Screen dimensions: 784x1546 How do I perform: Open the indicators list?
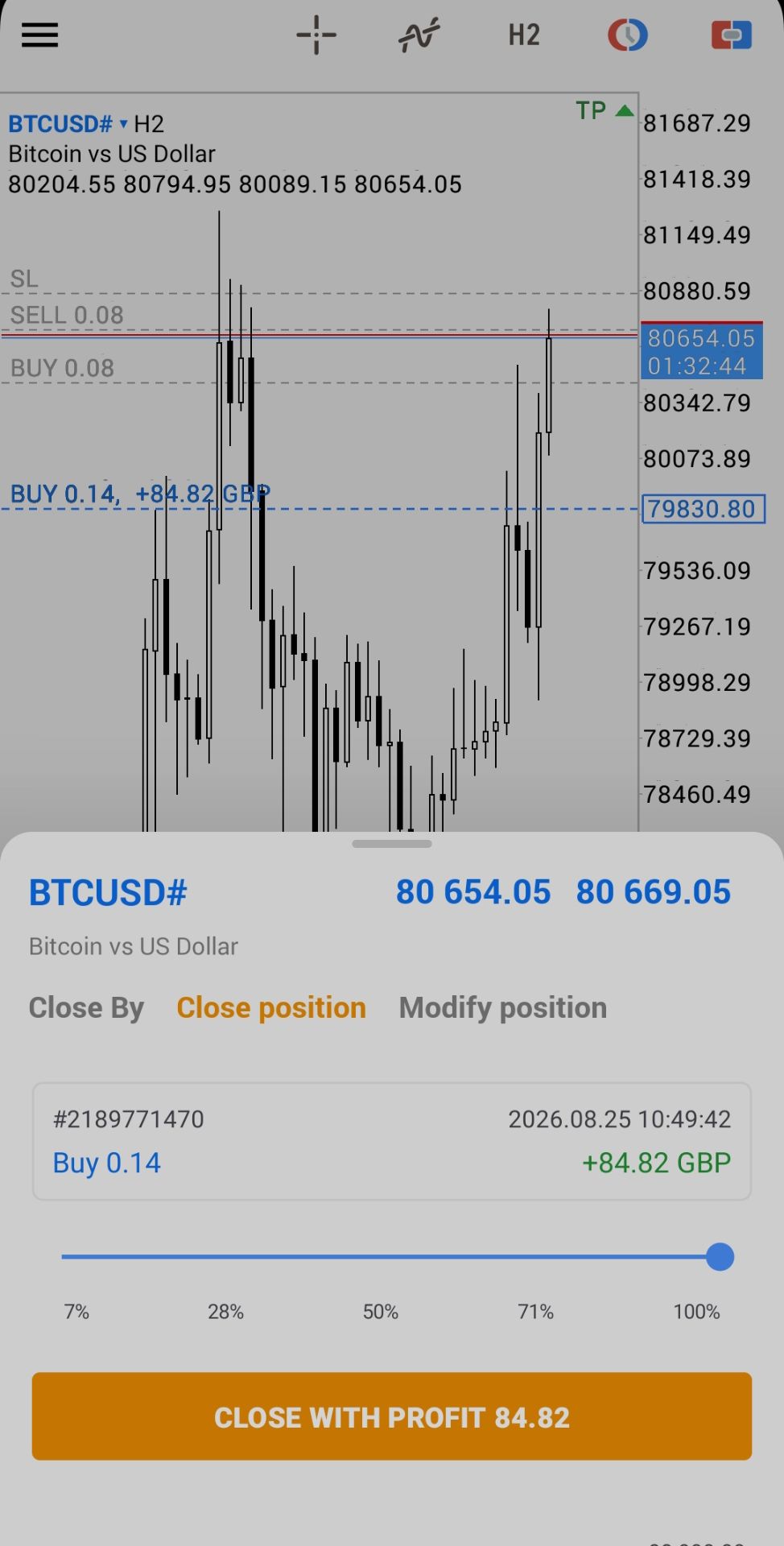coord(419,35)
